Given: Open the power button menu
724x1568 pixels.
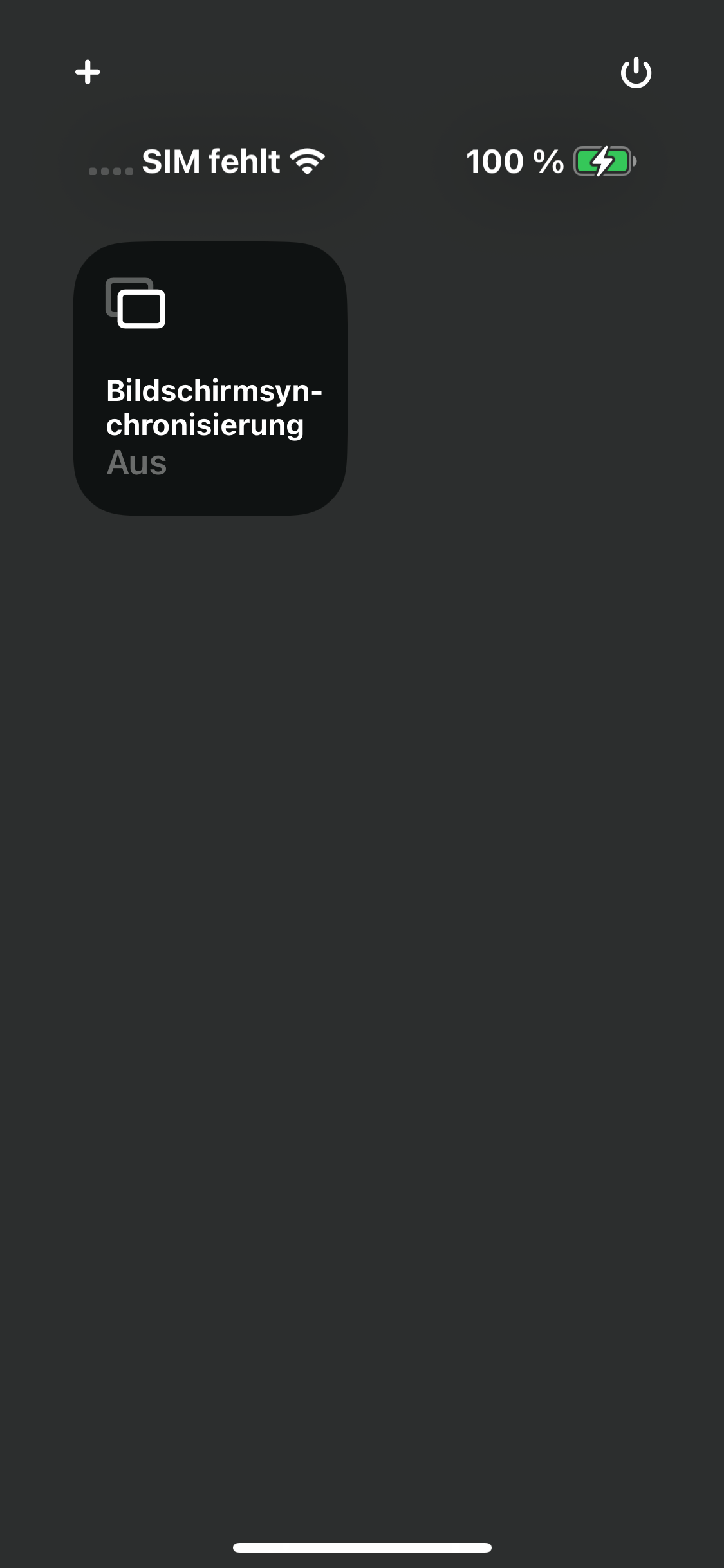Looking at the screenshot, I should coord(636,72).
